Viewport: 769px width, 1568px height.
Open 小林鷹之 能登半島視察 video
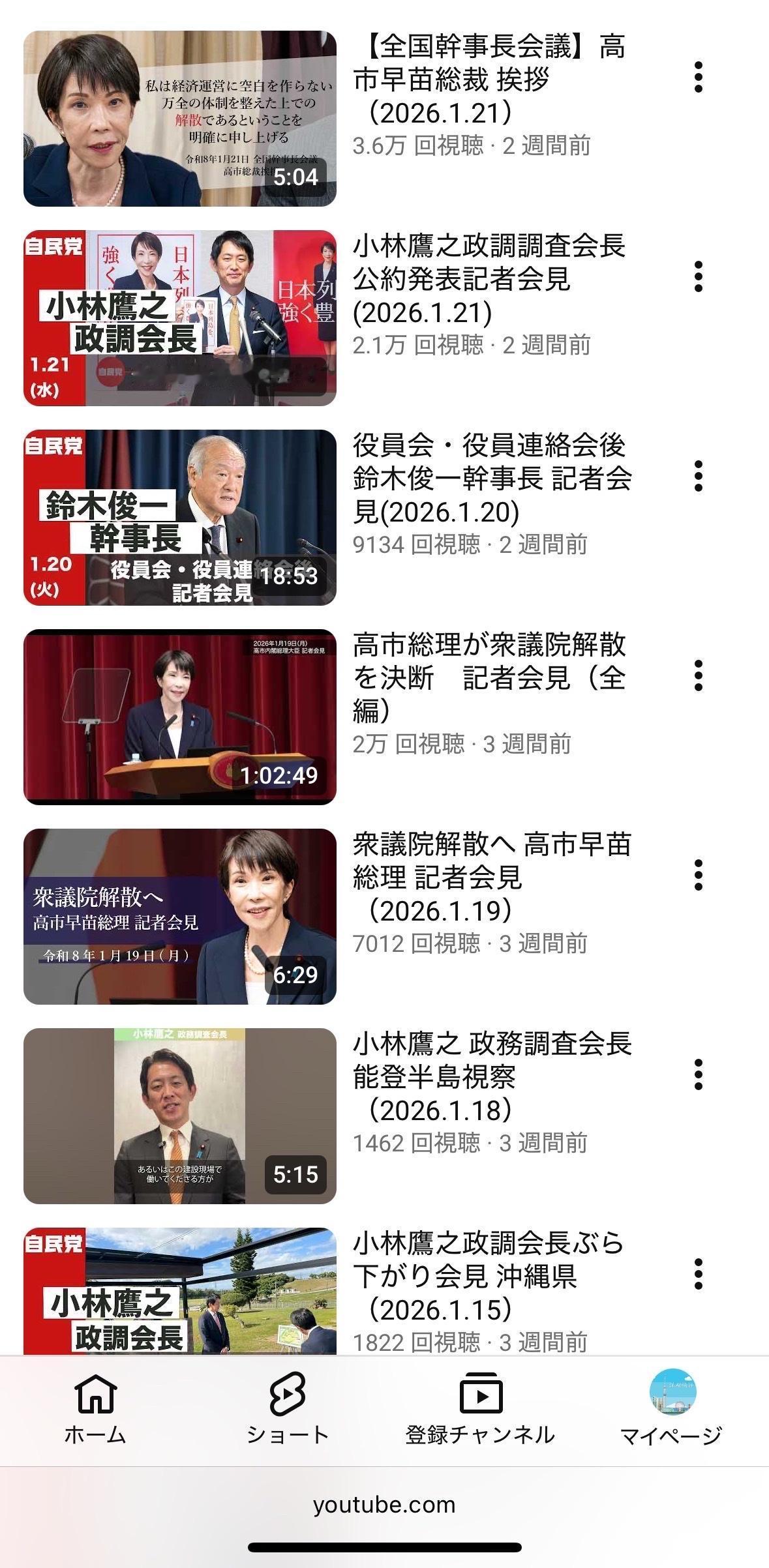[x=180, y=1116]
